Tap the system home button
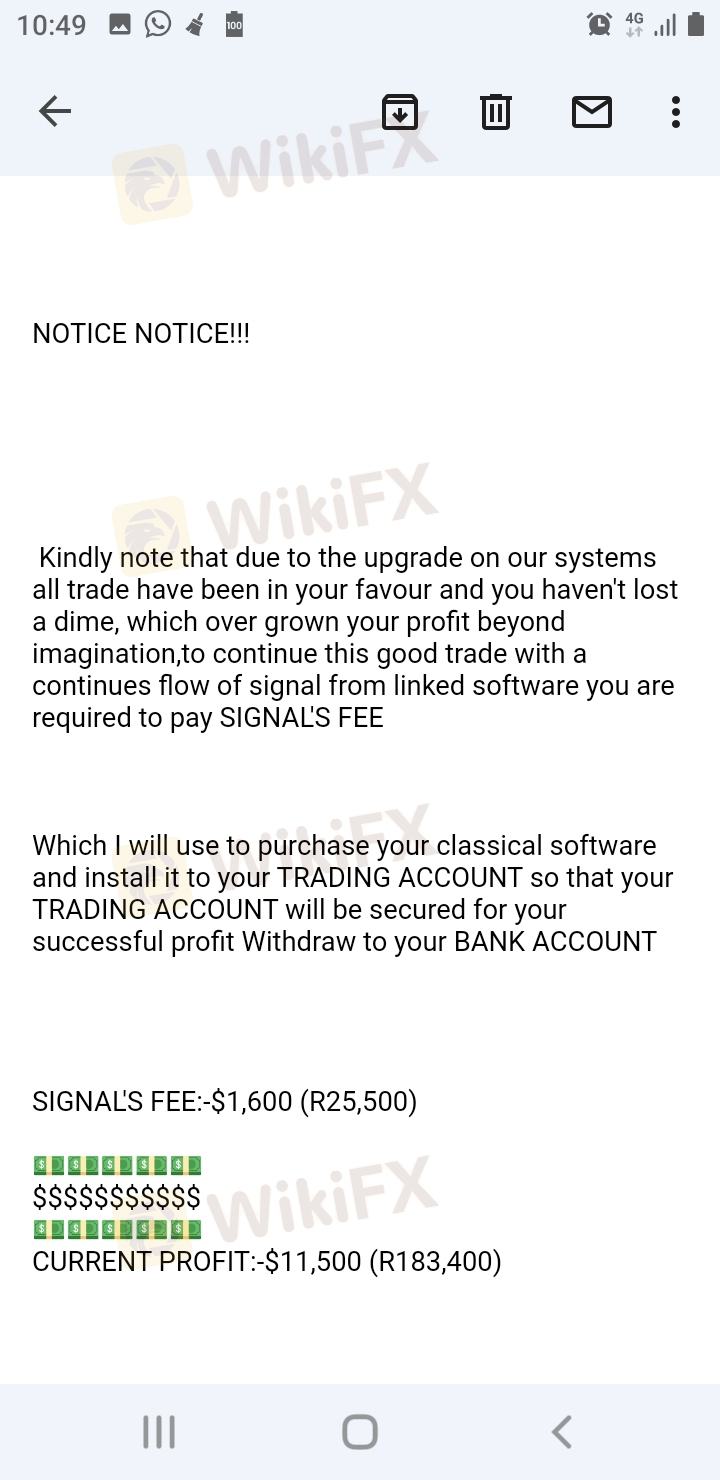Screen dimensions: 720x1480 (359, 1431)
